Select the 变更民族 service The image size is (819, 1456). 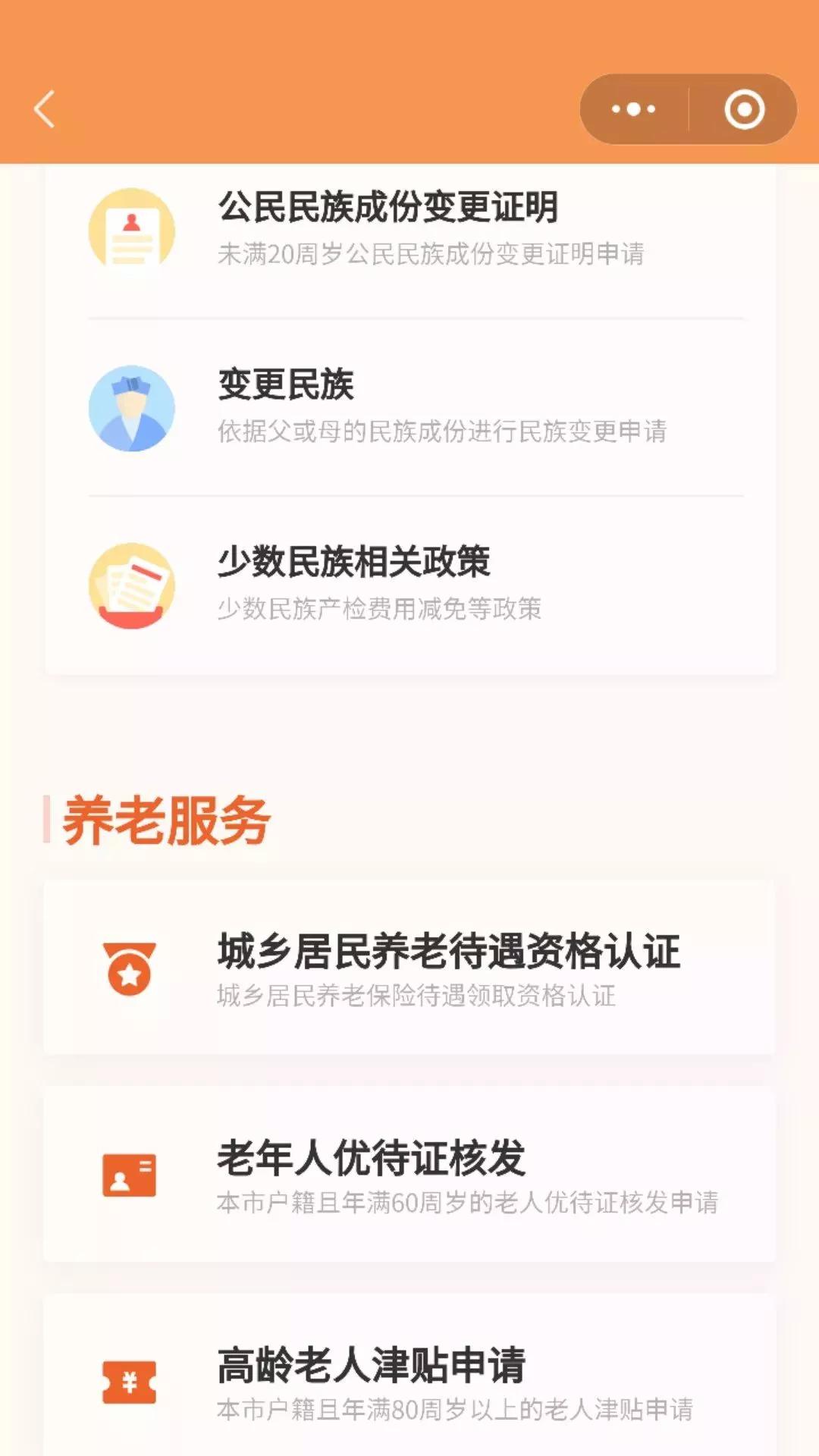tap(409, 407)
